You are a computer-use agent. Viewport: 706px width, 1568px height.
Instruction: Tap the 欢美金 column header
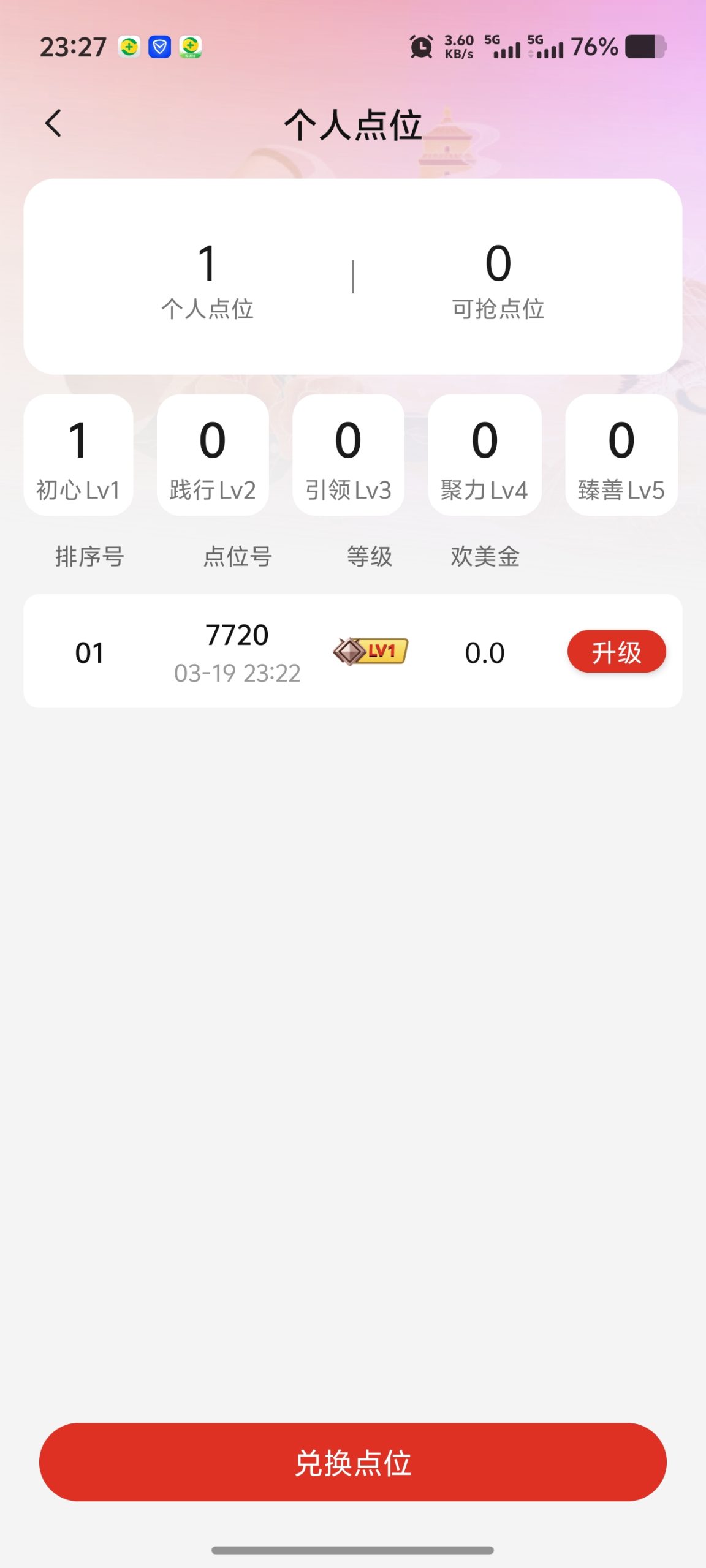coord(485,556)
